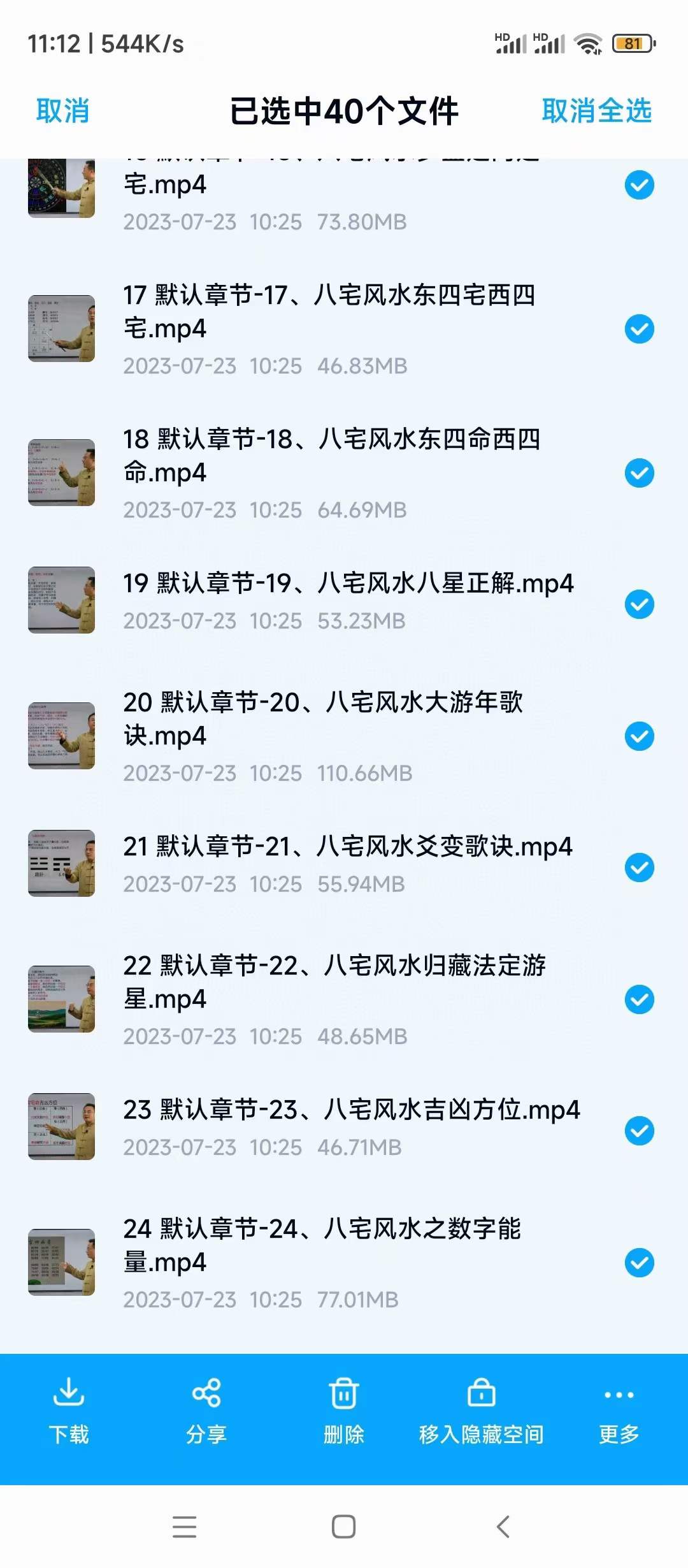Deselect checkmark beside file 21

point(639,866)
